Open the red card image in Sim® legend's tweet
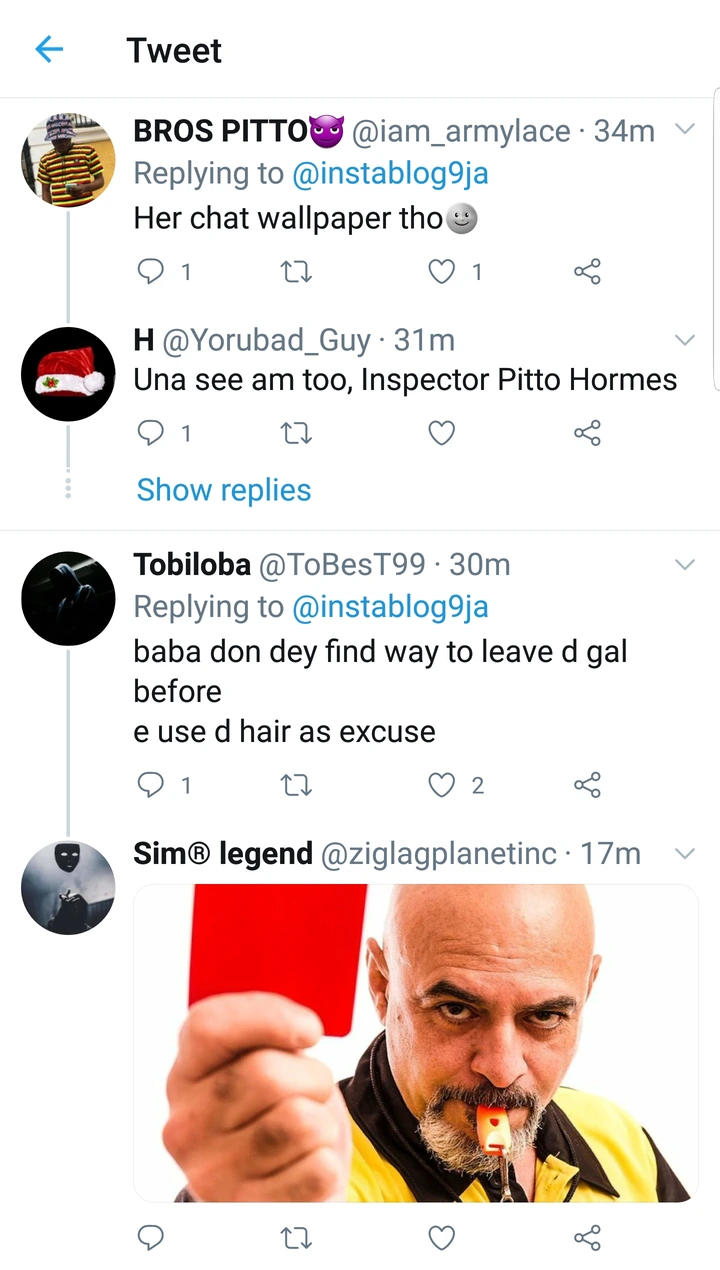Viewport: 720px width, 1270px height. pos(416,1043)
